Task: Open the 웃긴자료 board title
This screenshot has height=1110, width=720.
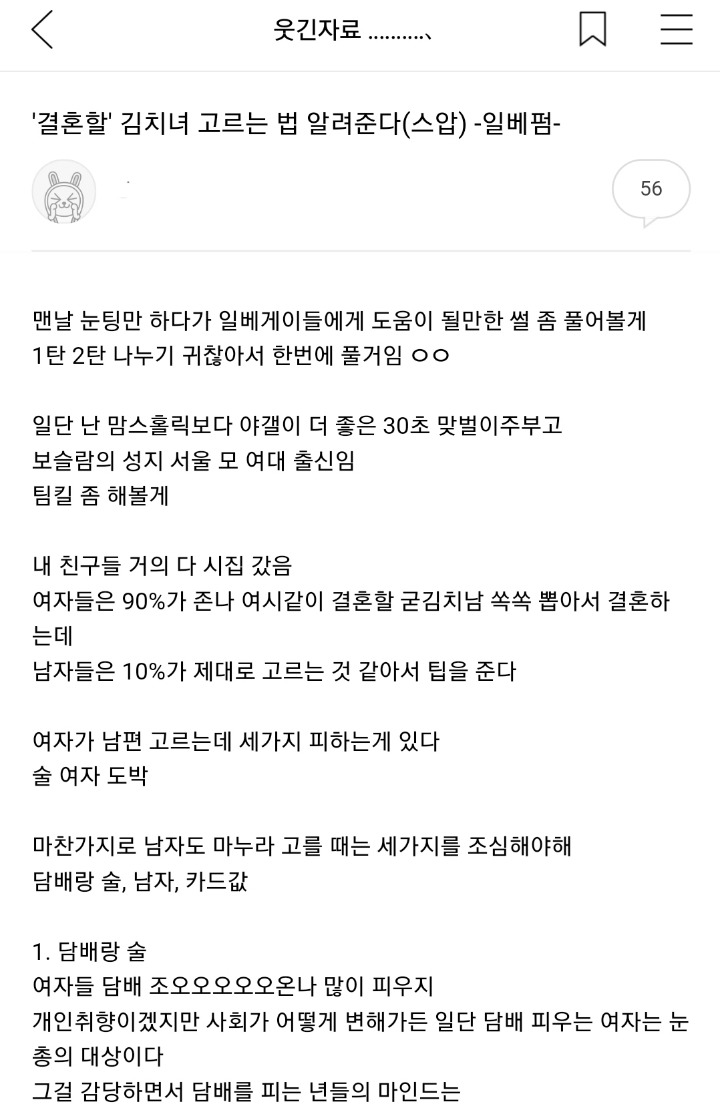Action: point(352,31)
